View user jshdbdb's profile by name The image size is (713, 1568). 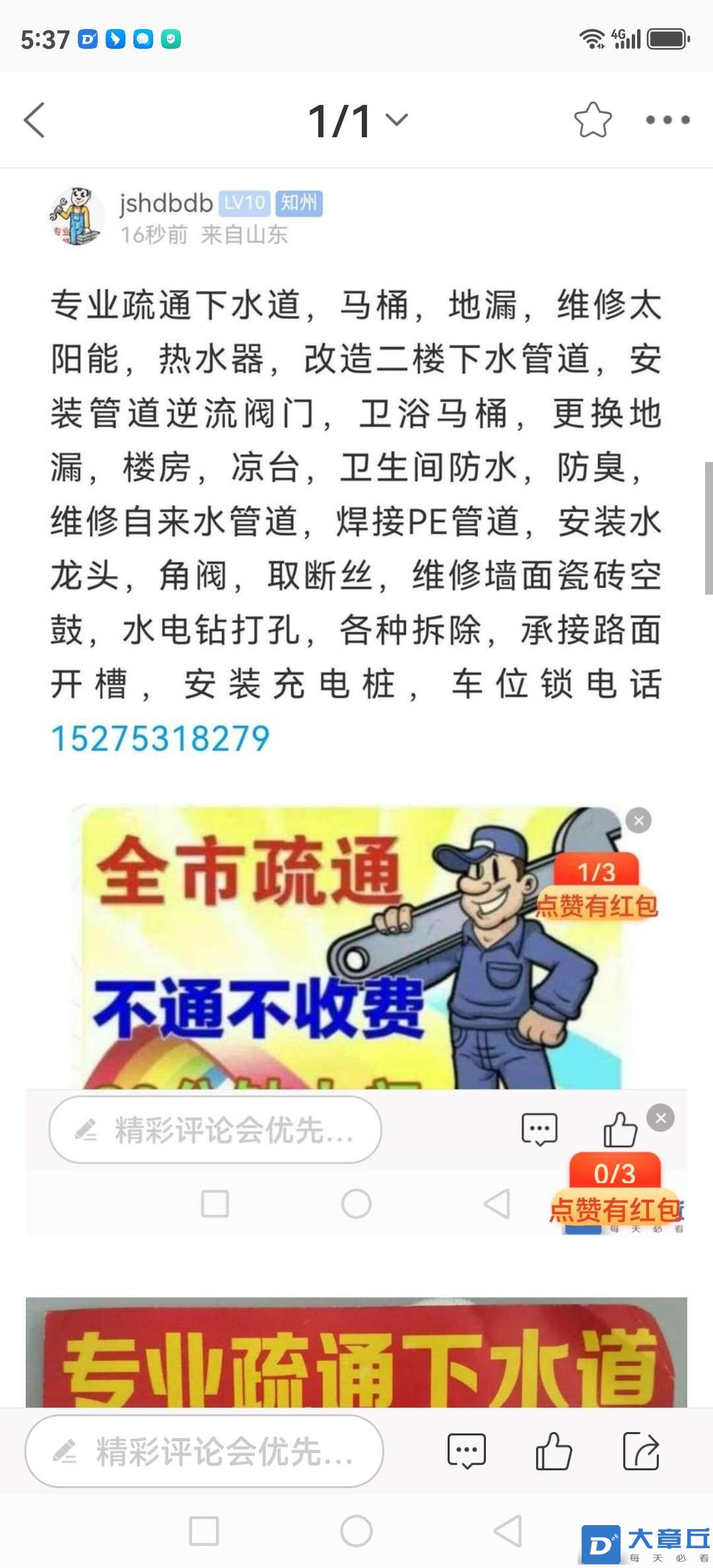coord(166,203)
